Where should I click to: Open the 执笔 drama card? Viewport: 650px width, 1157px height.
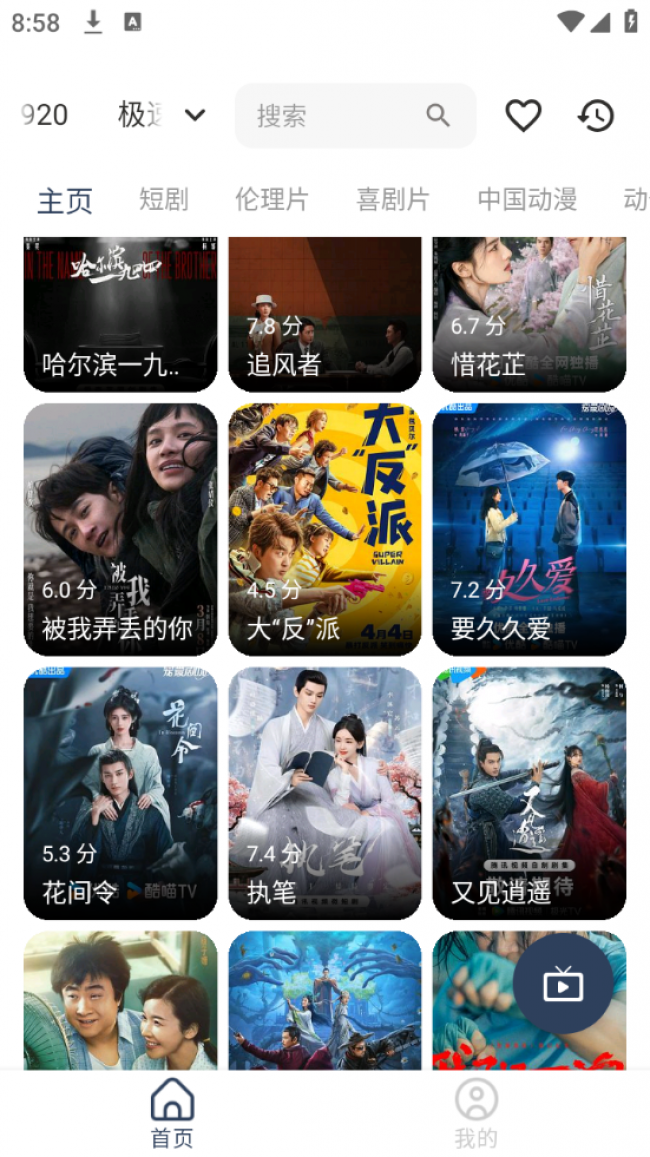pos(325,793)
